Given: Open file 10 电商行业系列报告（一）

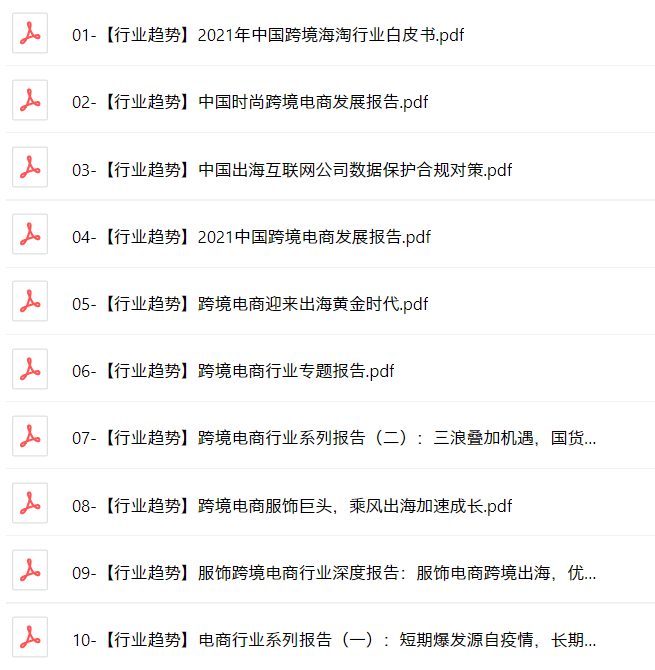Looking at the screenshot, I should pos(333,639).
